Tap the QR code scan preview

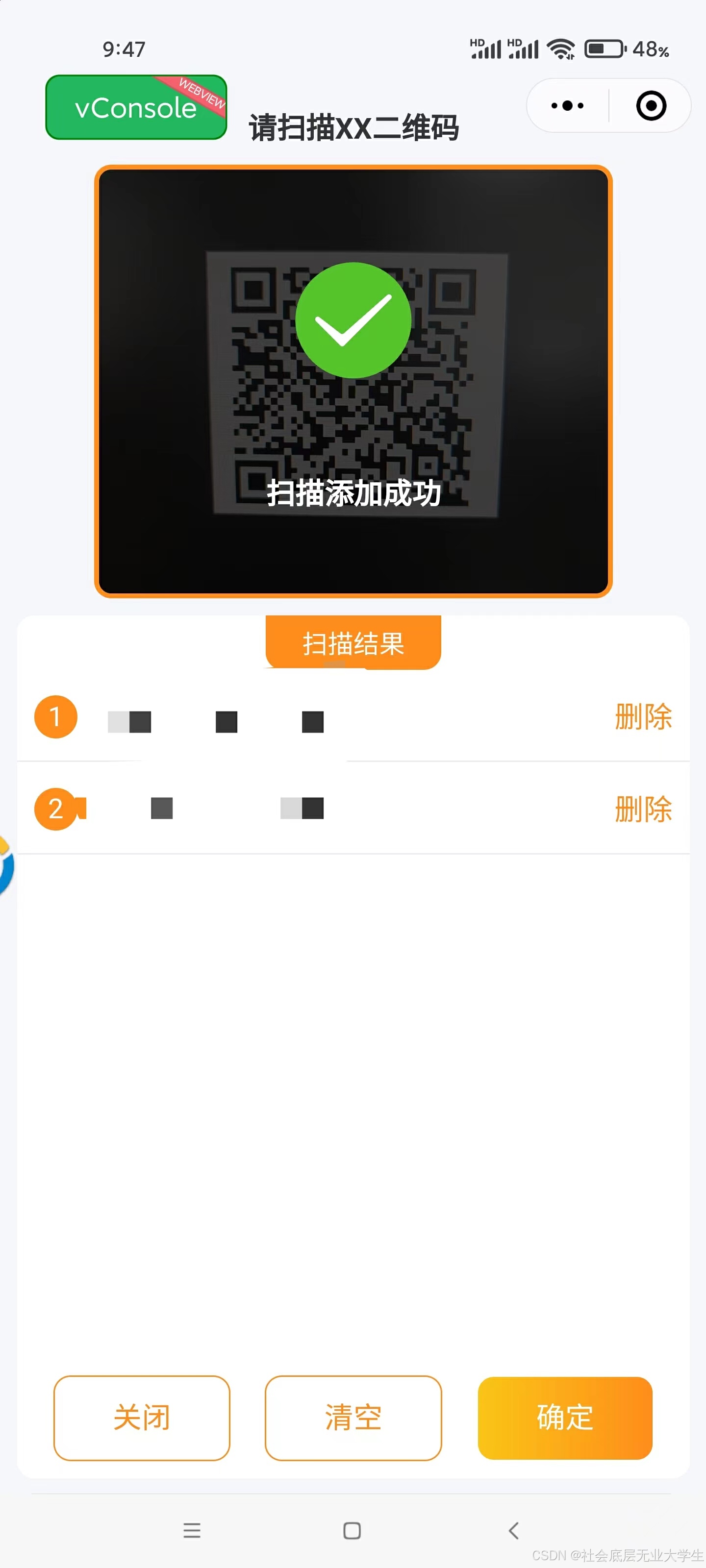click(355, 380)
